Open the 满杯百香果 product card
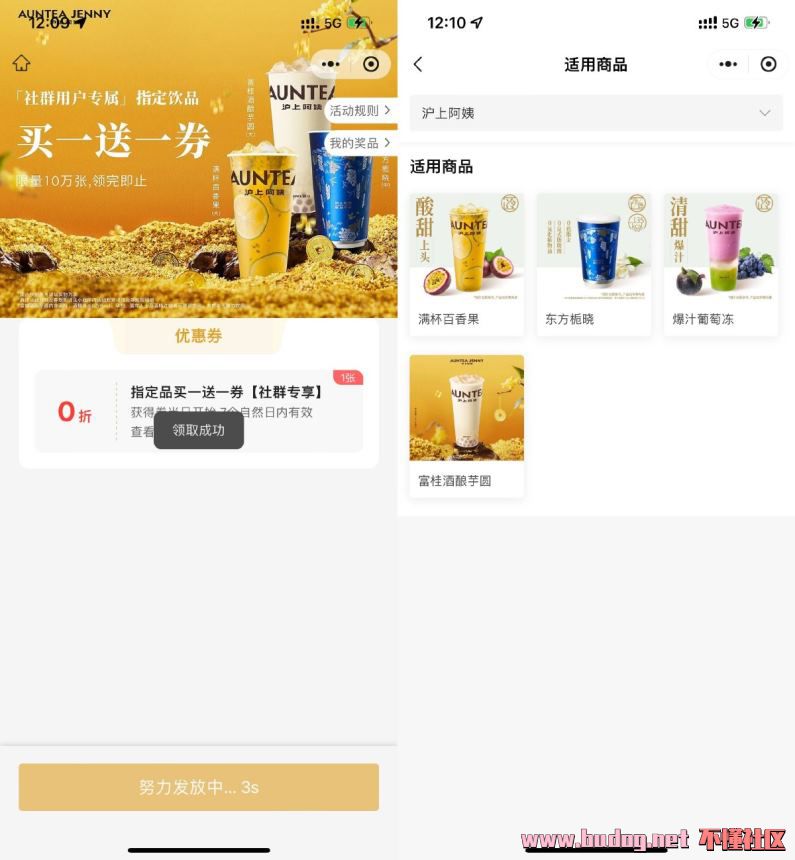795x860 pixels. point(466,263)
